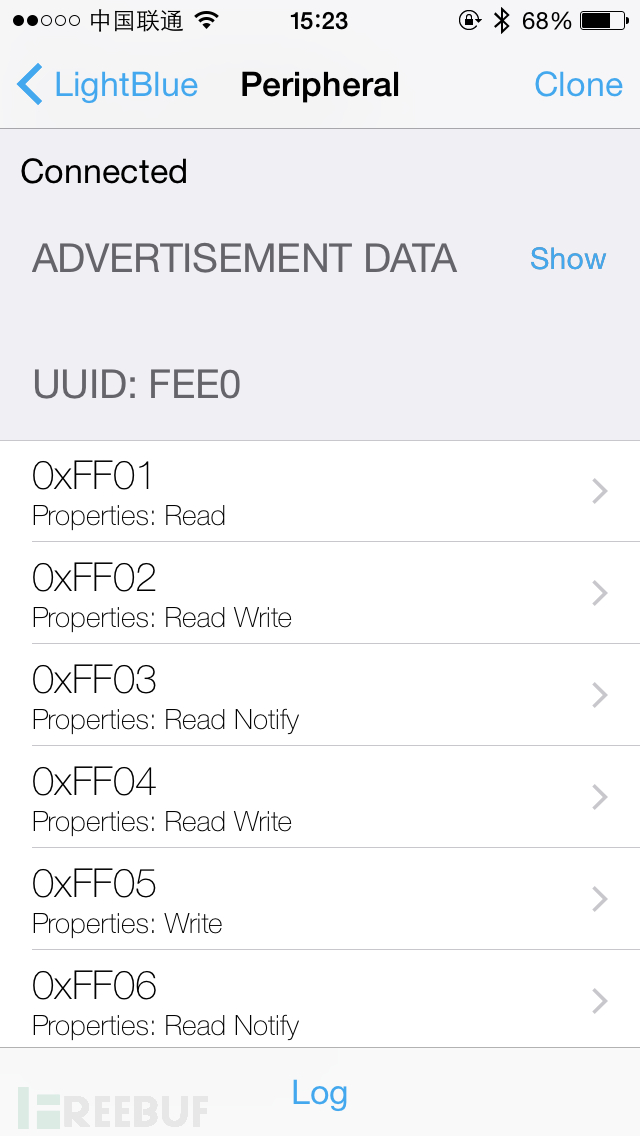Show the advertisement data
The width and height of the screenshot is (640, 1136).
[x=567, y=259]
